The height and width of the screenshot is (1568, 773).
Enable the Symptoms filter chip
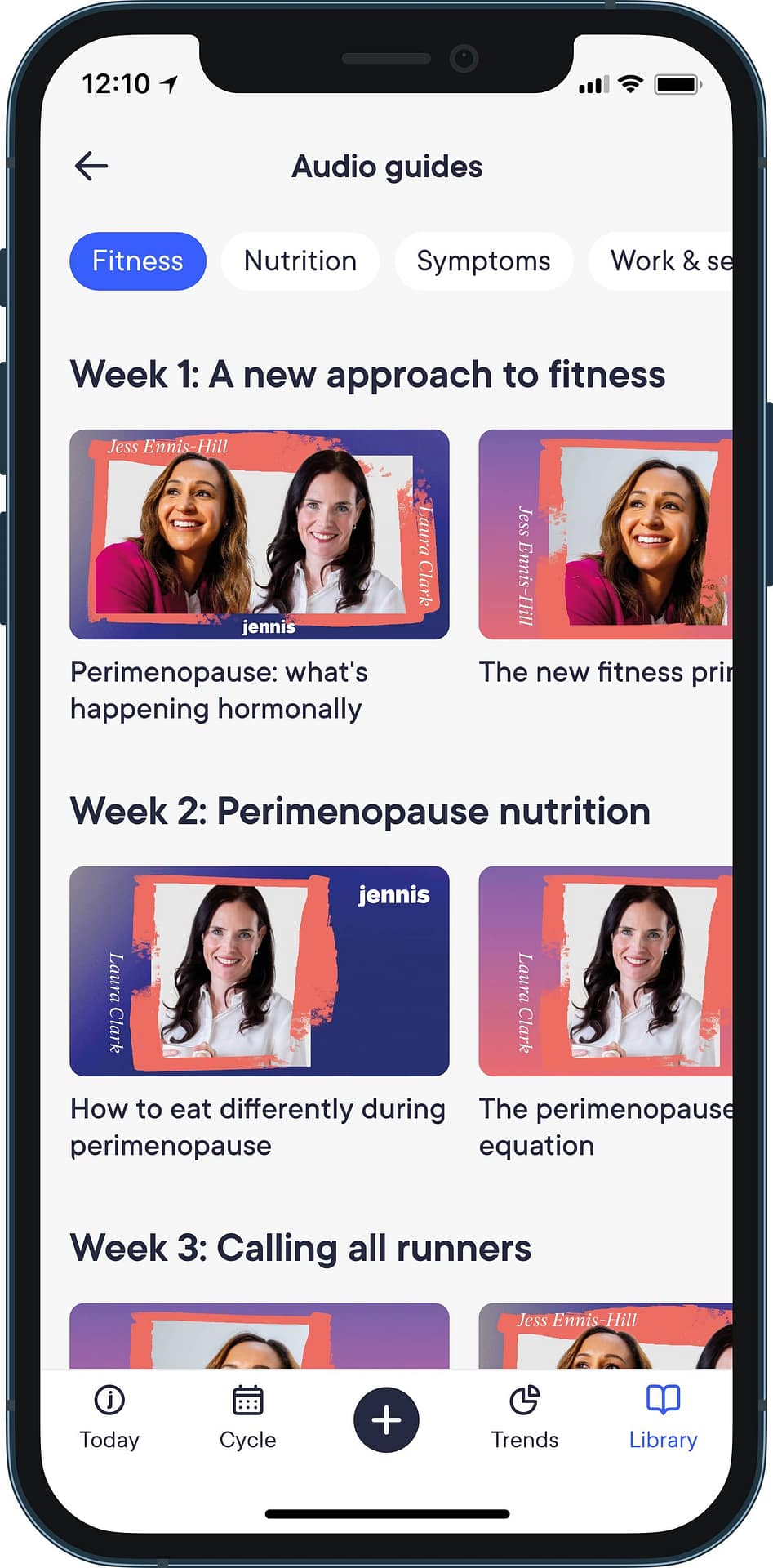pos(483,261)
